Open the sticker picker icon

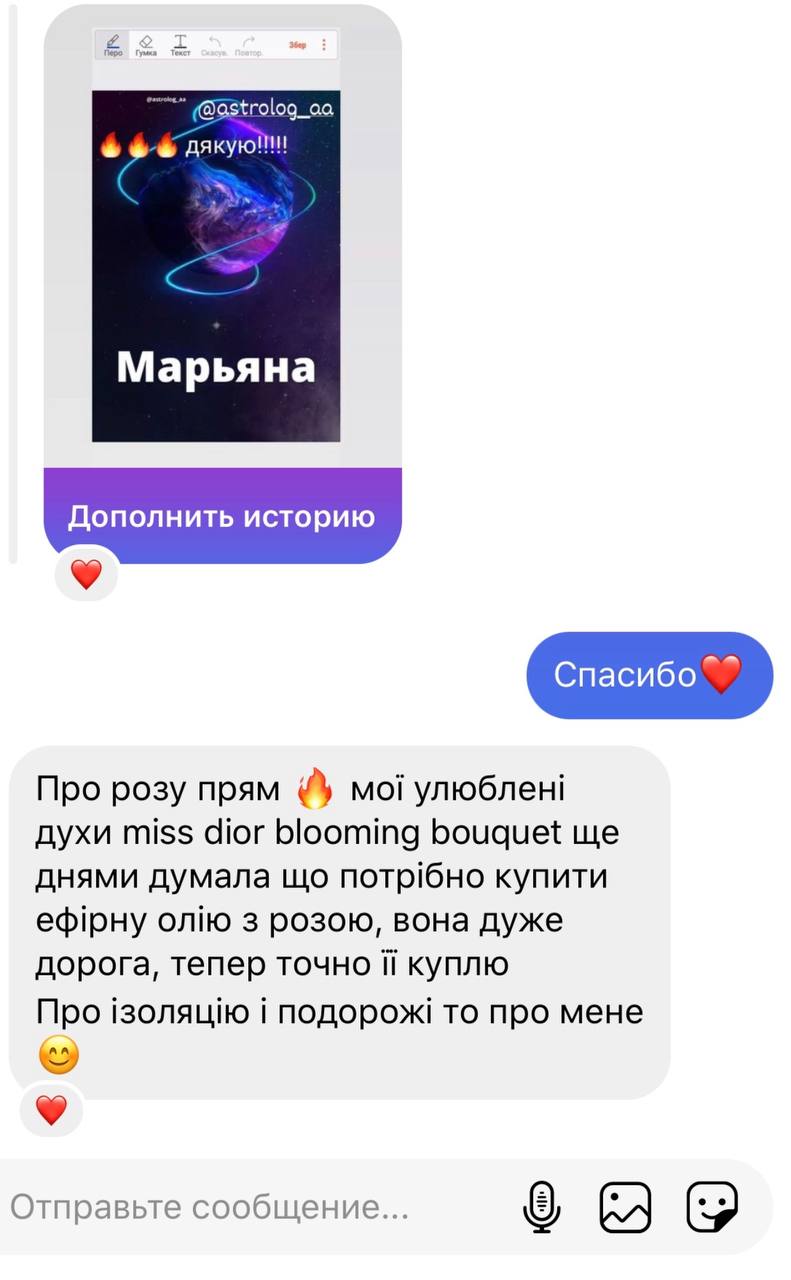[712, 1207]
